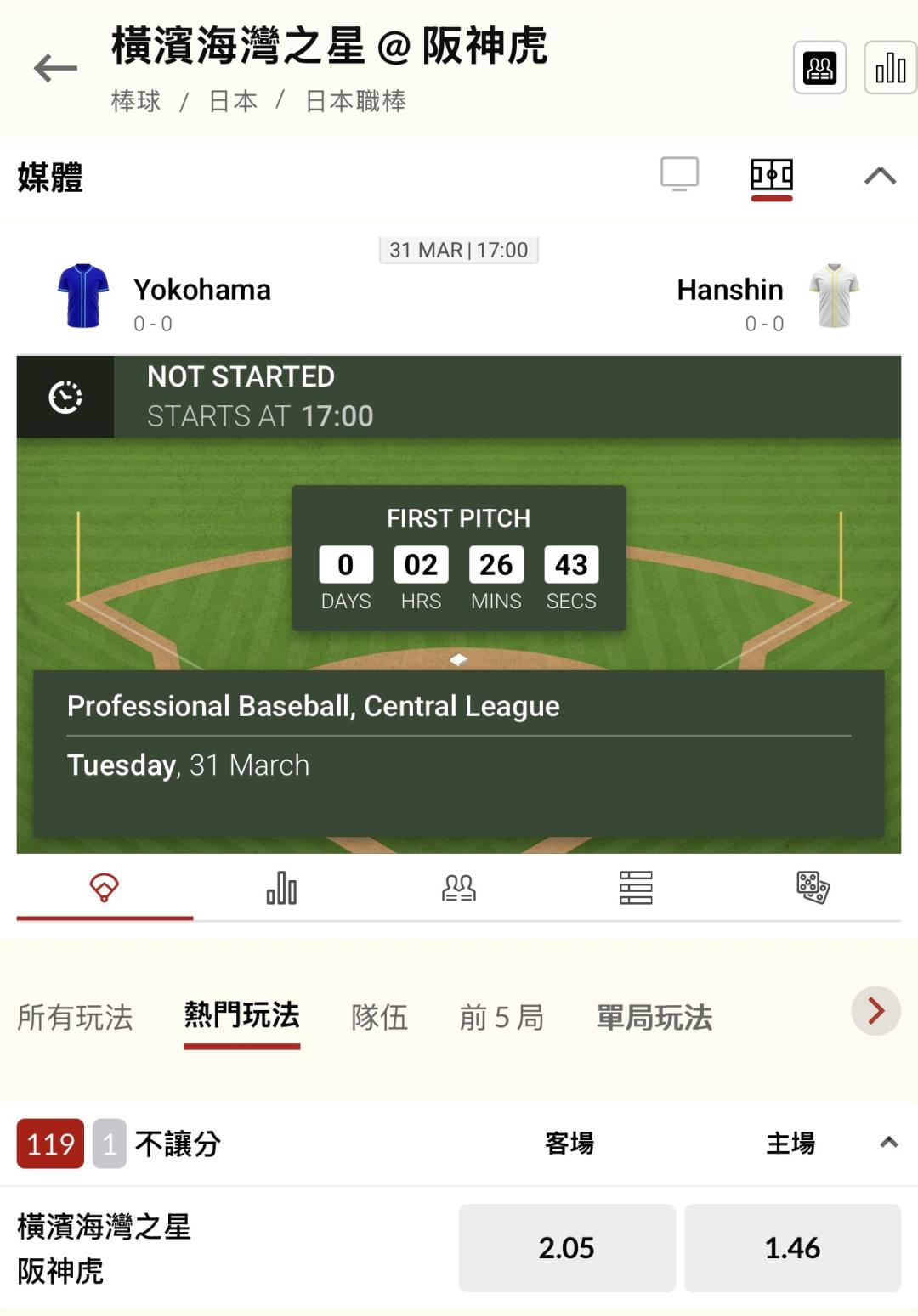The height and width of the screenshot is (1316, 918).
Task: Open the statistics chart icon in the header
Action: click(x=890, y=68)
